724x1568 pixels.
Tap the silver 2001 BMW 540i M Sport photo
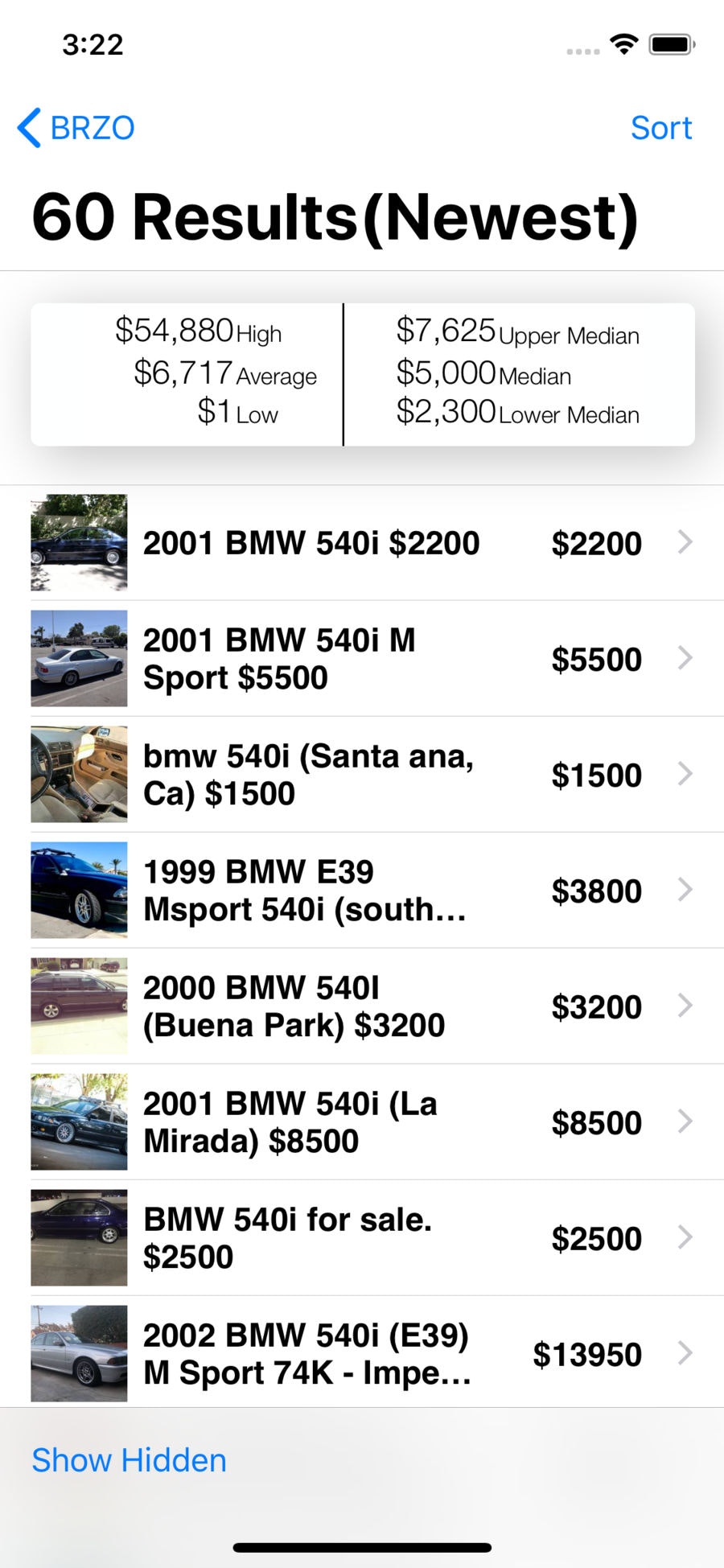tap(78, 658)
